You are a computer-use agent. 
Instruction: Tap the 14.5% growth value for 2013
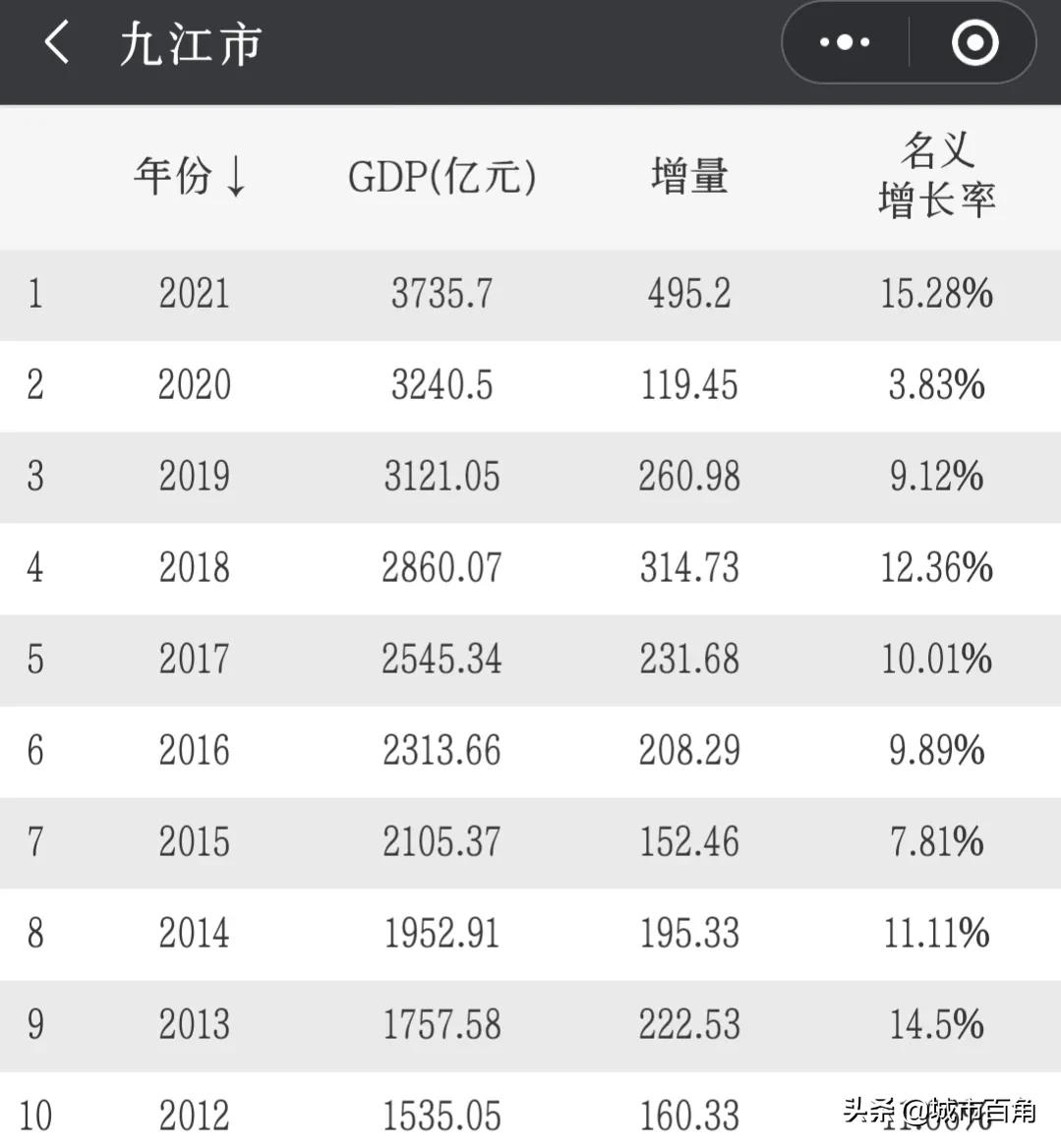(x=933, y=1024)
